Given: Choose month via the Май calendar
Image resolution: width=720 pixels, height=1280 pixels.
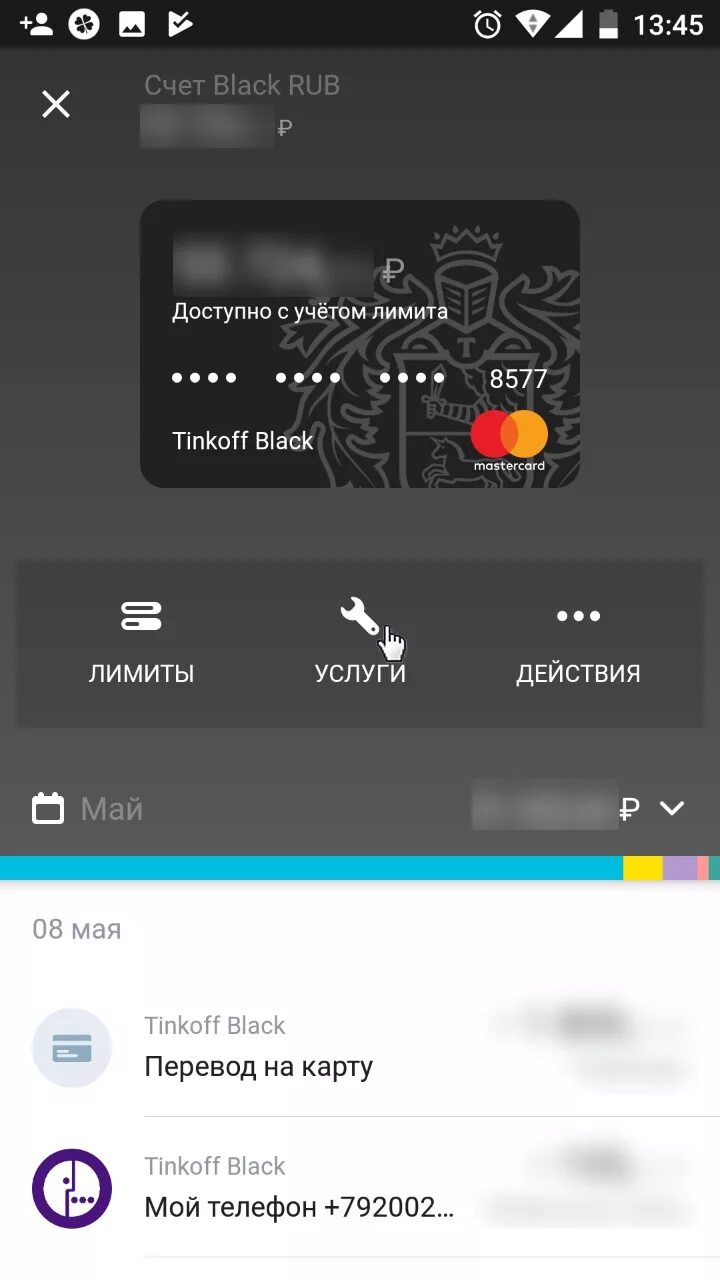Looking at the screenshot, I should 88,808.
